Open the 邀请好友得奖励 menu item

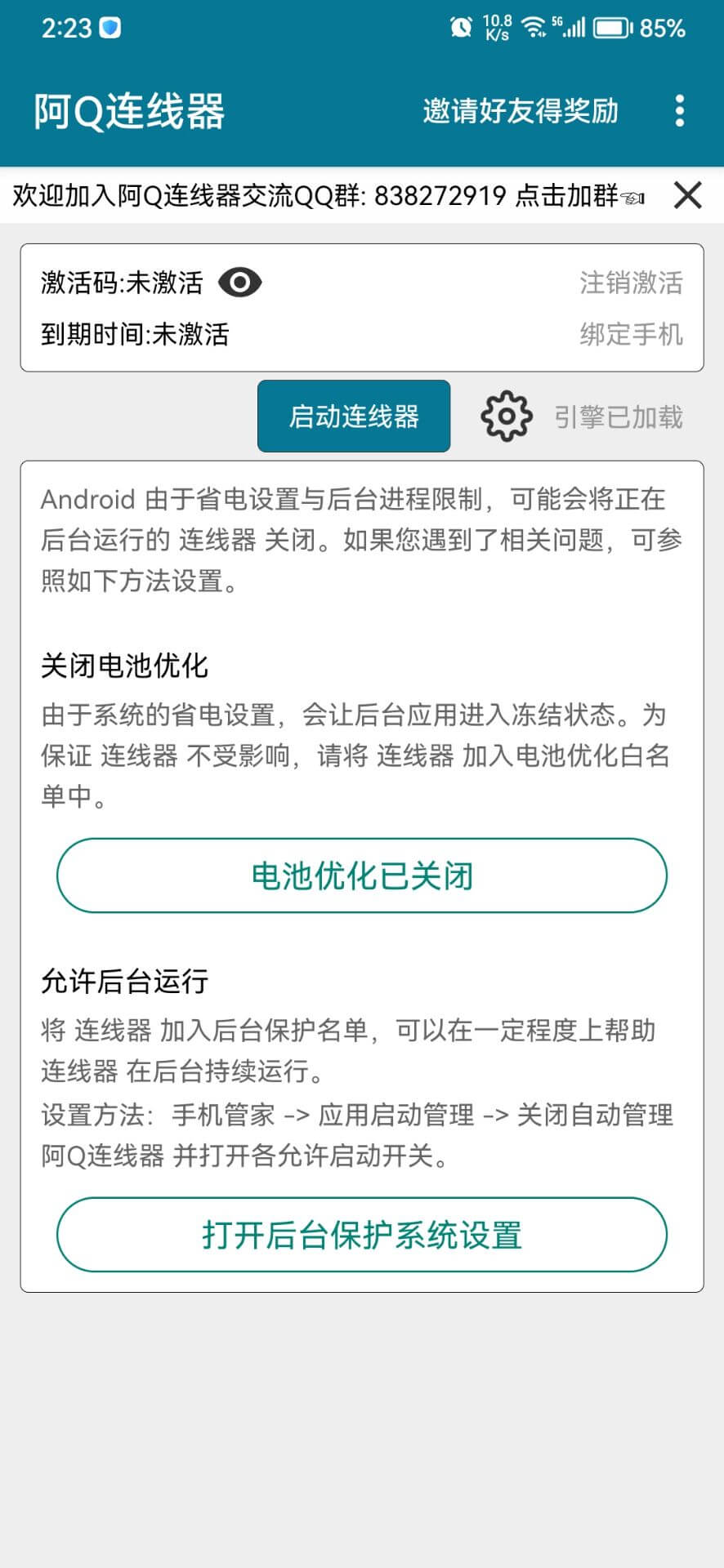pyautogui.click(x=521, y=110)
